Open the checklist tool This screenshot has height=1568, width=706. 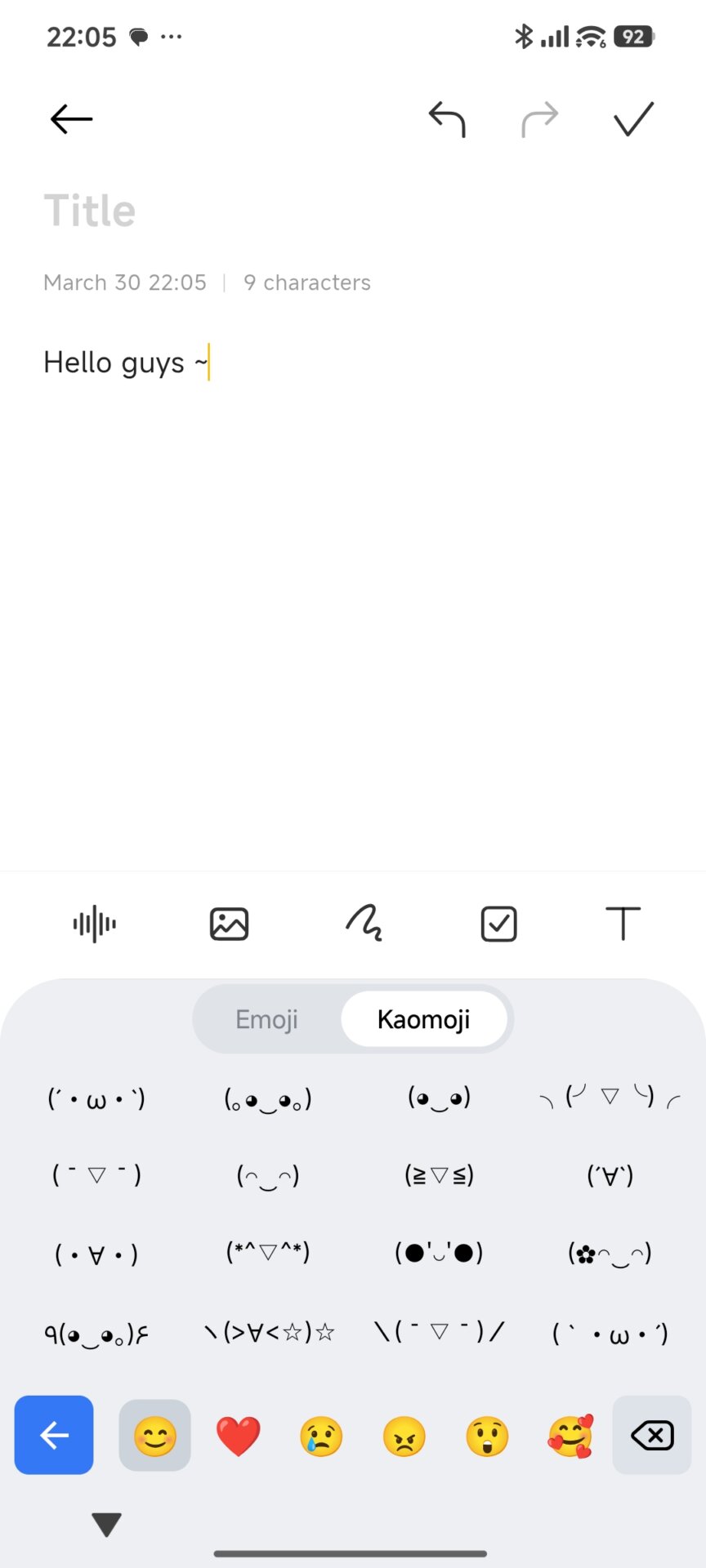498,924
